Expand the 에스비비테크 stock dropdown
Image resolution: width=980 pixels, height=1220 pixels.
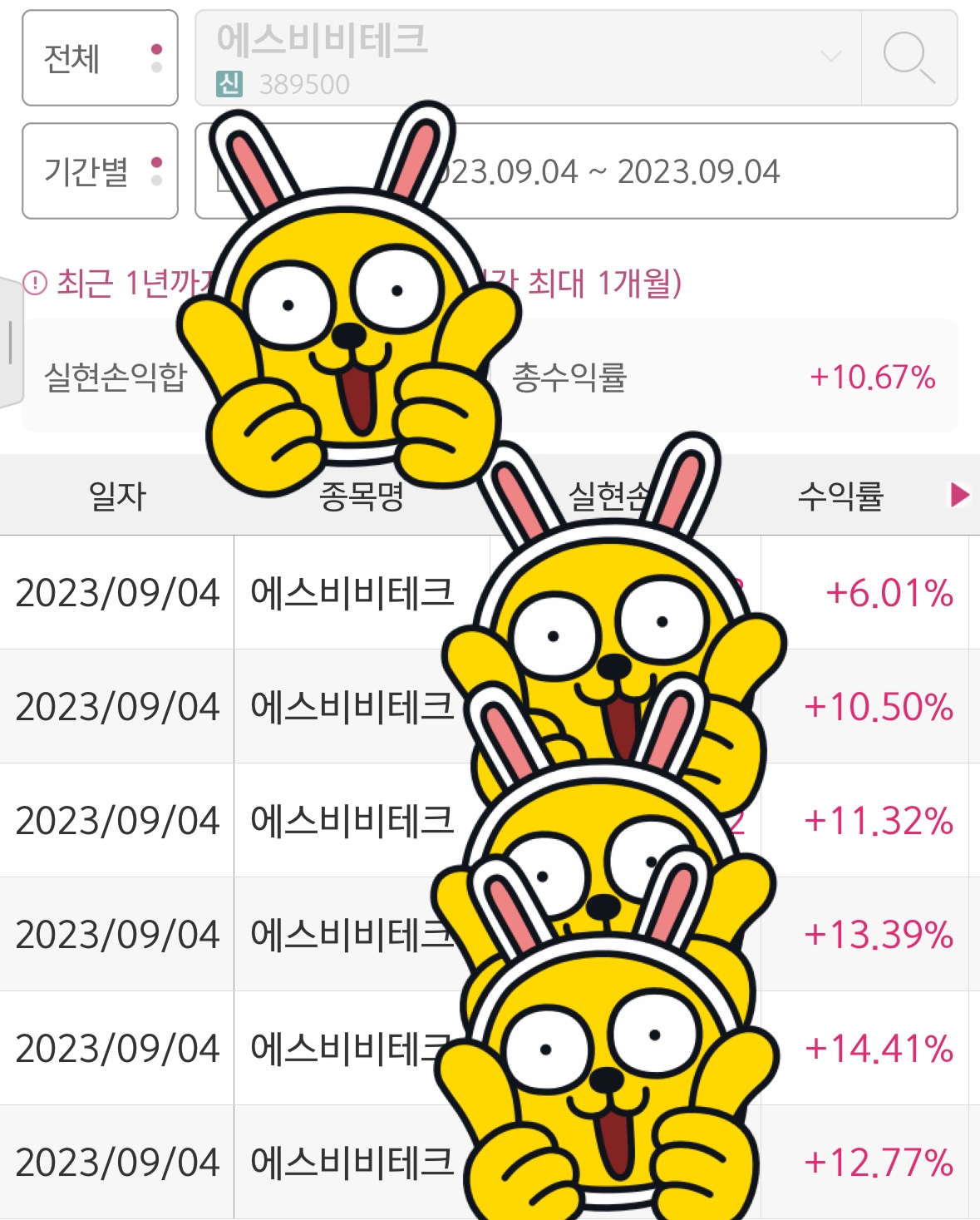click(x=830, y=57)
